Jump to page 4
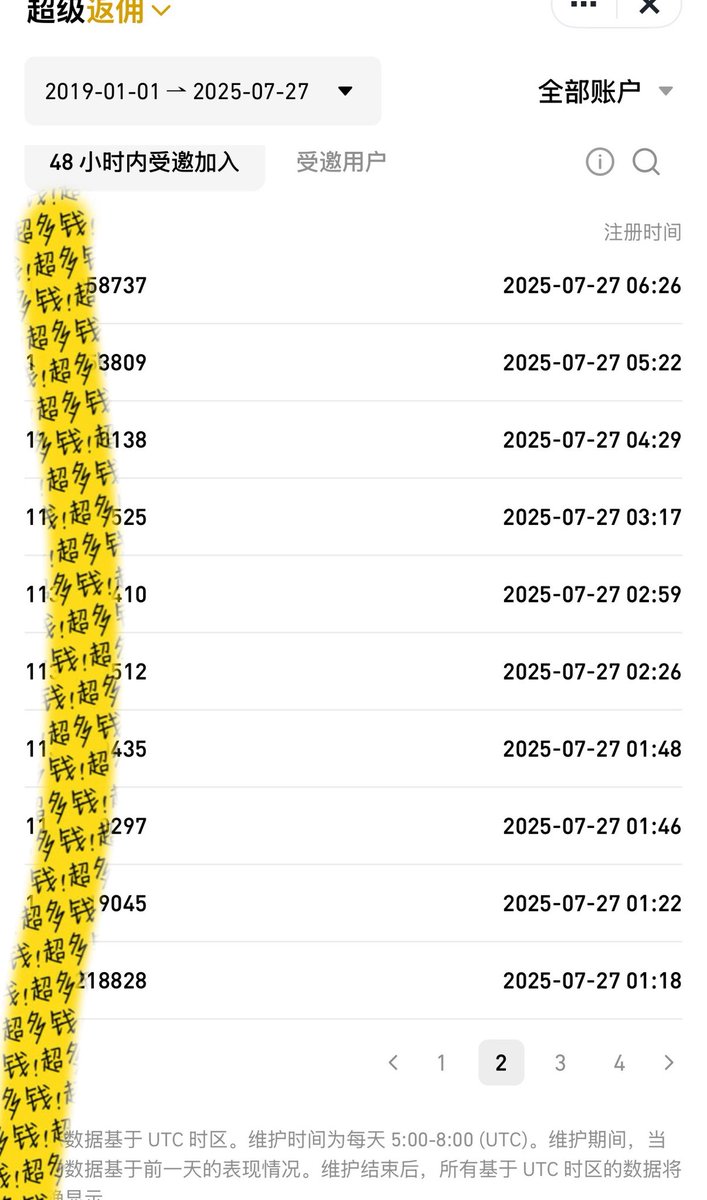707x1200 pixels. pos(619,1062)
